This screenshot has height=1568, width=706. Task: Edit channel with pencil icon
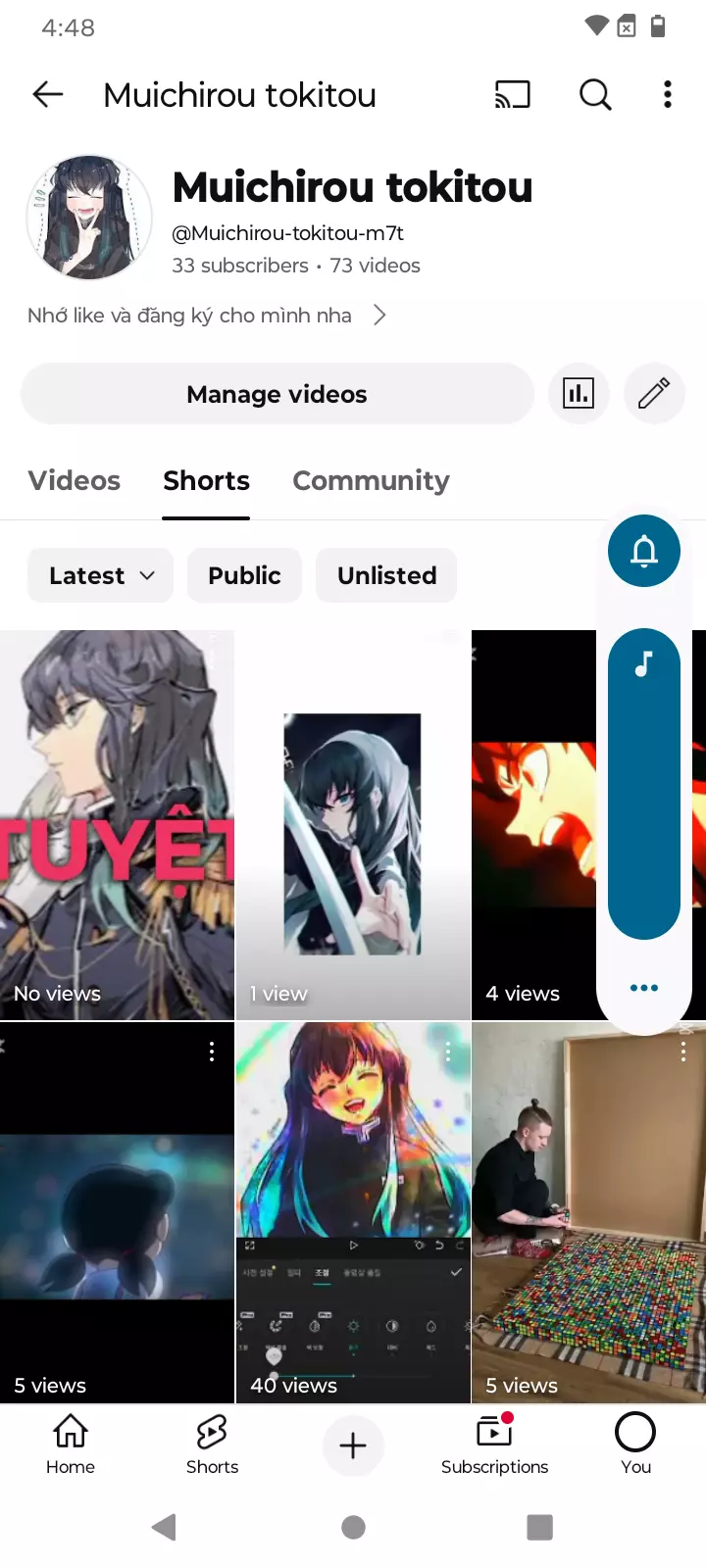pos(654,394)
